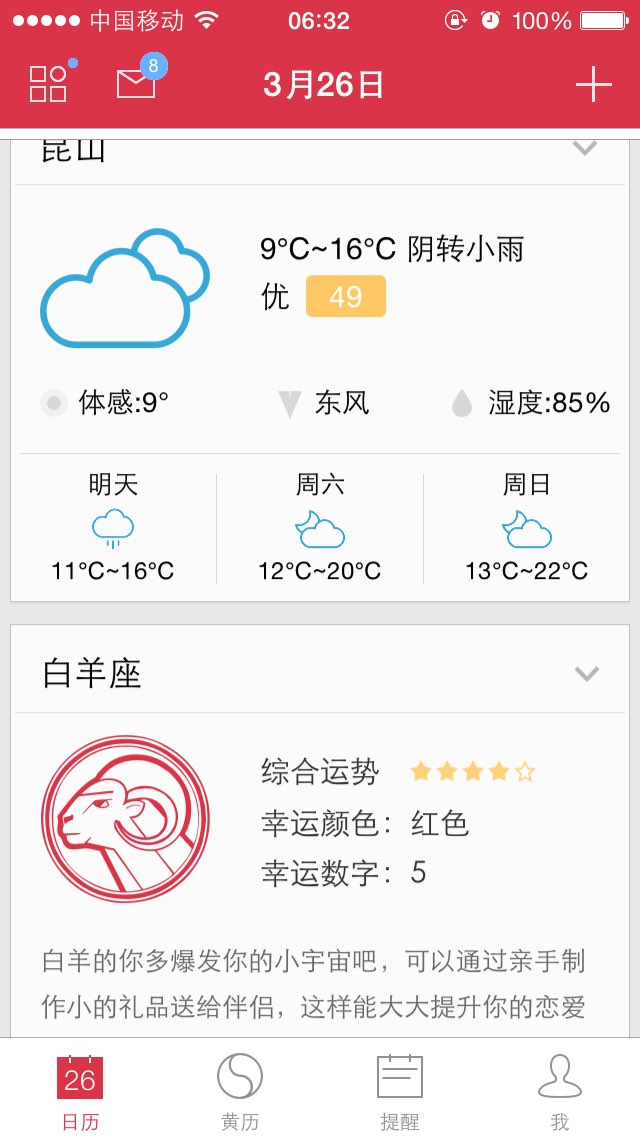Open the mail inbox with 8 unread
The height and width of the screenshot is (1136, 640).
(x=136, y=83)
